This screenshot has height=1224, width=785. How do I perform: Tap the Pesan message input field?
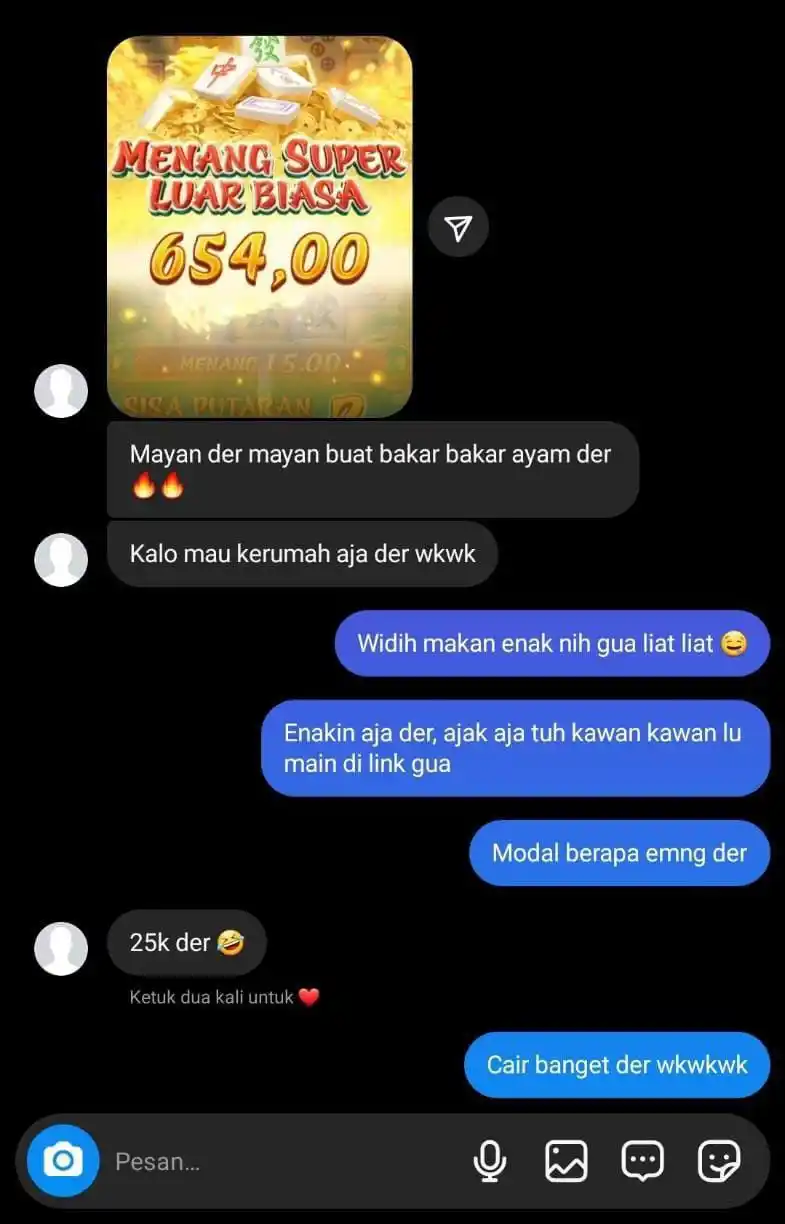pyautogui.click(x=280, y=1162)
